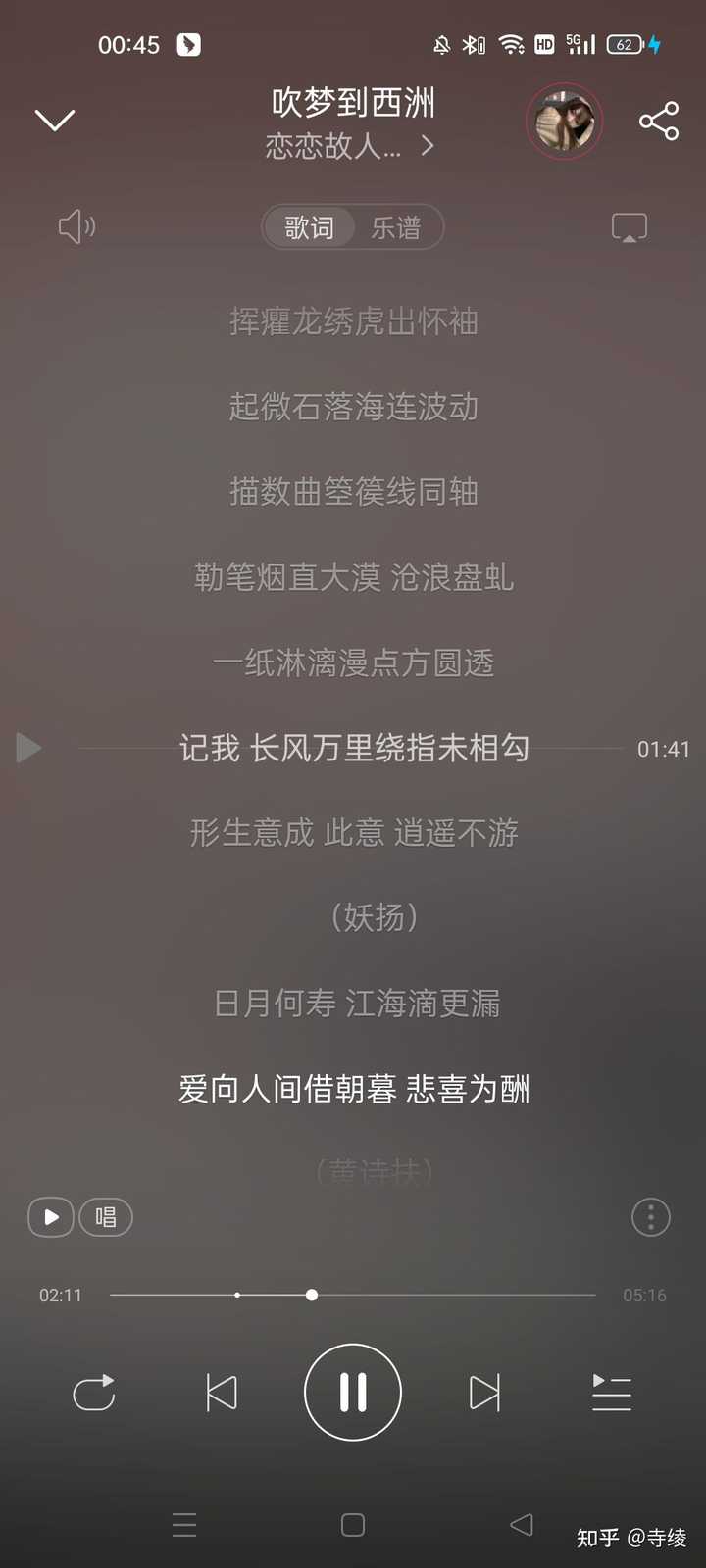Skip to the next track
The image size is (706, 1568).
click(x=482, y=1393)
